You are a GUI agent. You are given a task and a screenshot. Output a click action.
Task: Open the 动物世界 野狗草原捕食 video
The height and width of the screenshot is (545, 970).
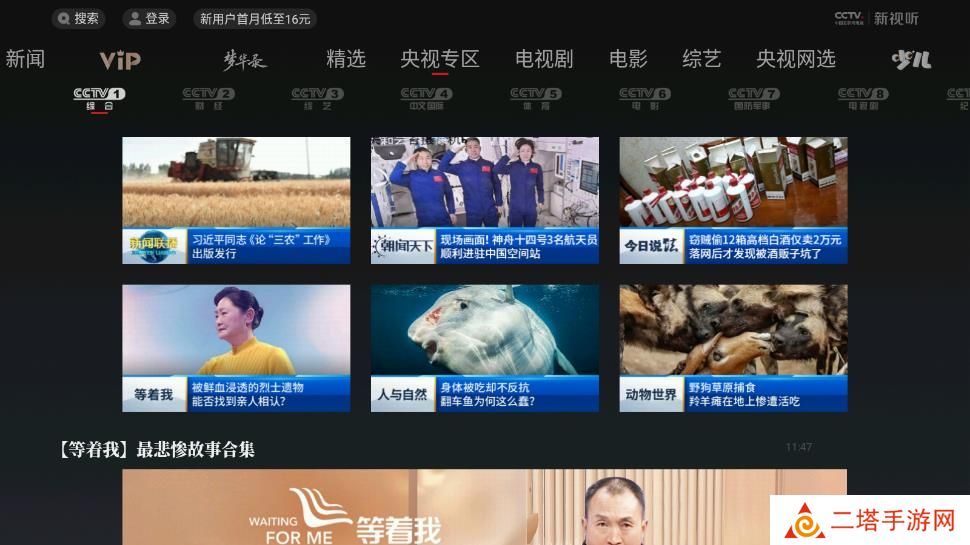pyautogui.click(x=732, y=347)
